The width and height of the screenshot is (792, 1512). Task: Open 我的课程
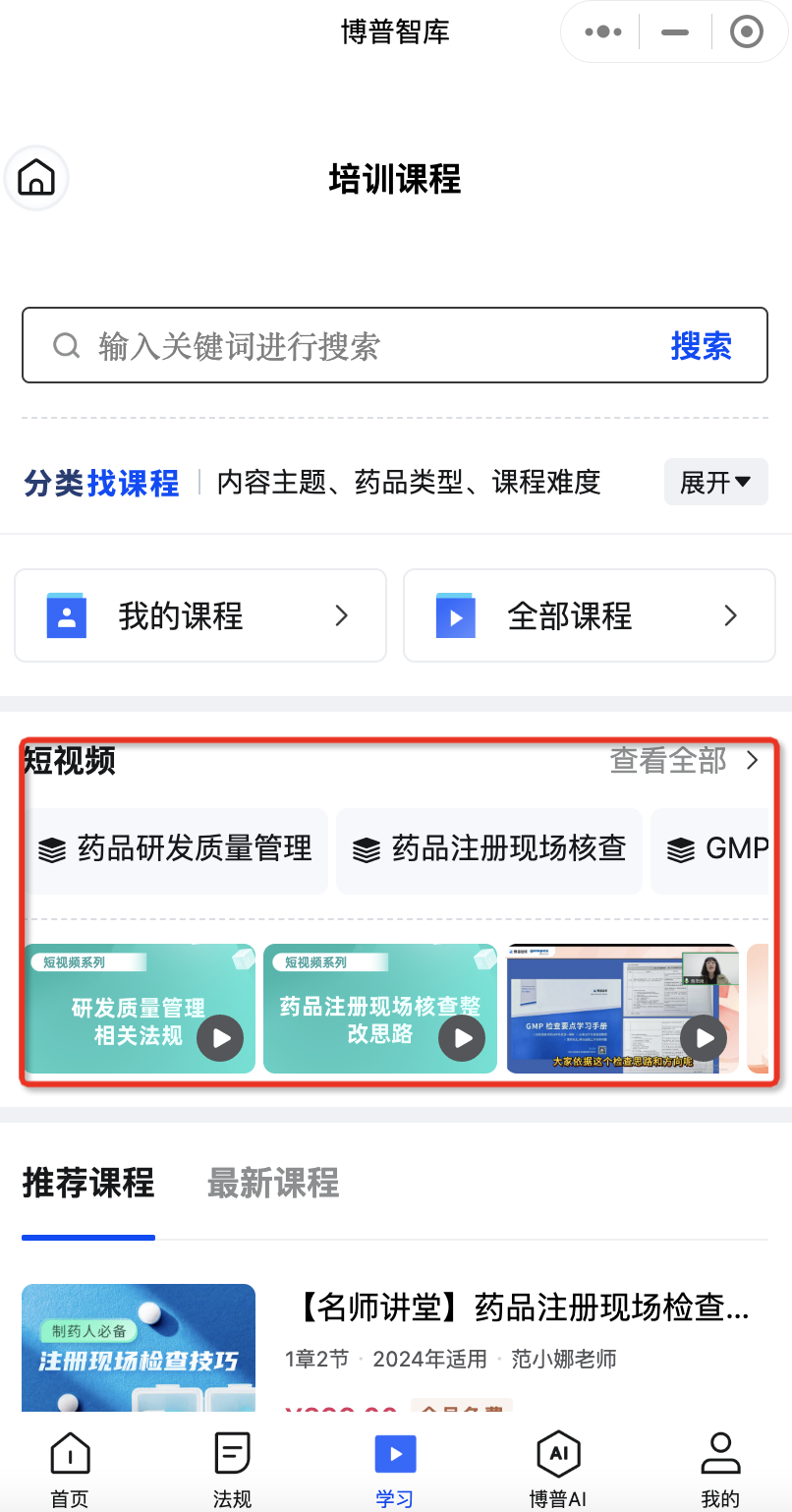coord(199,616)
